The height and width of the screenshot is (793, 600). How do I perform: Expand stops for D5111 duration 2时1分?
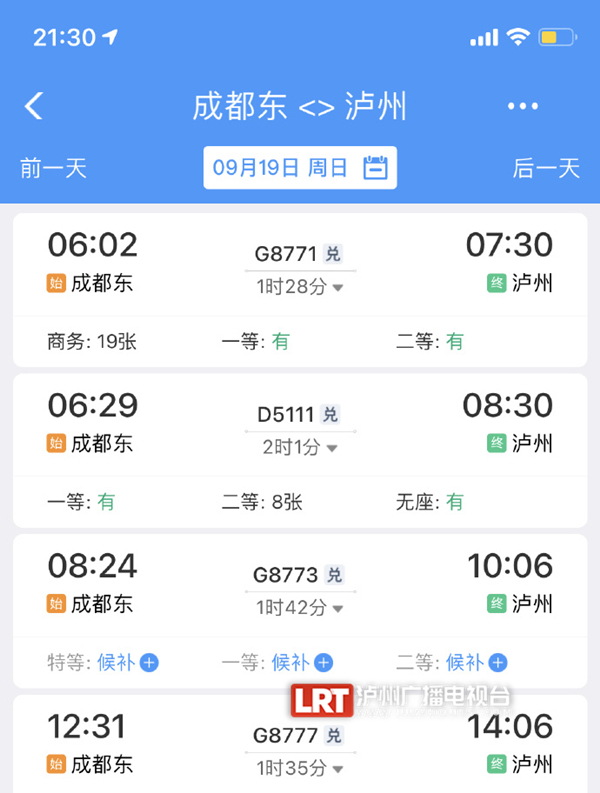301,447
